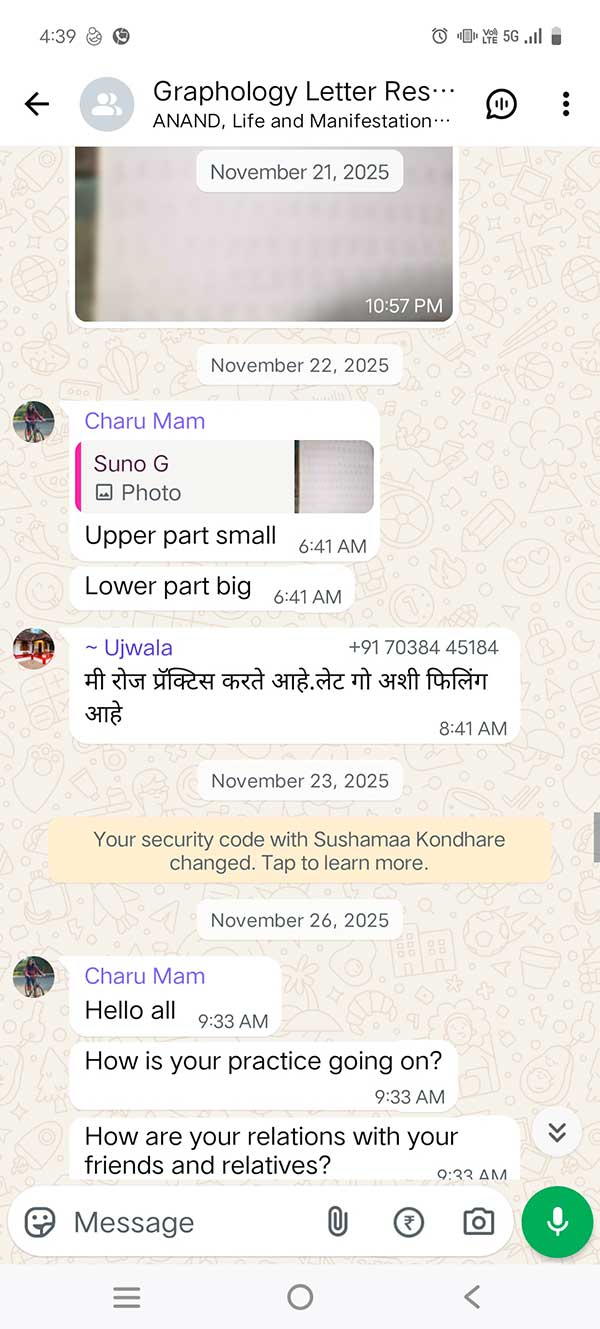Open group info for Graphology Letter group
This screenshot has width=600, height=1329.
click(x=303, y=104)
